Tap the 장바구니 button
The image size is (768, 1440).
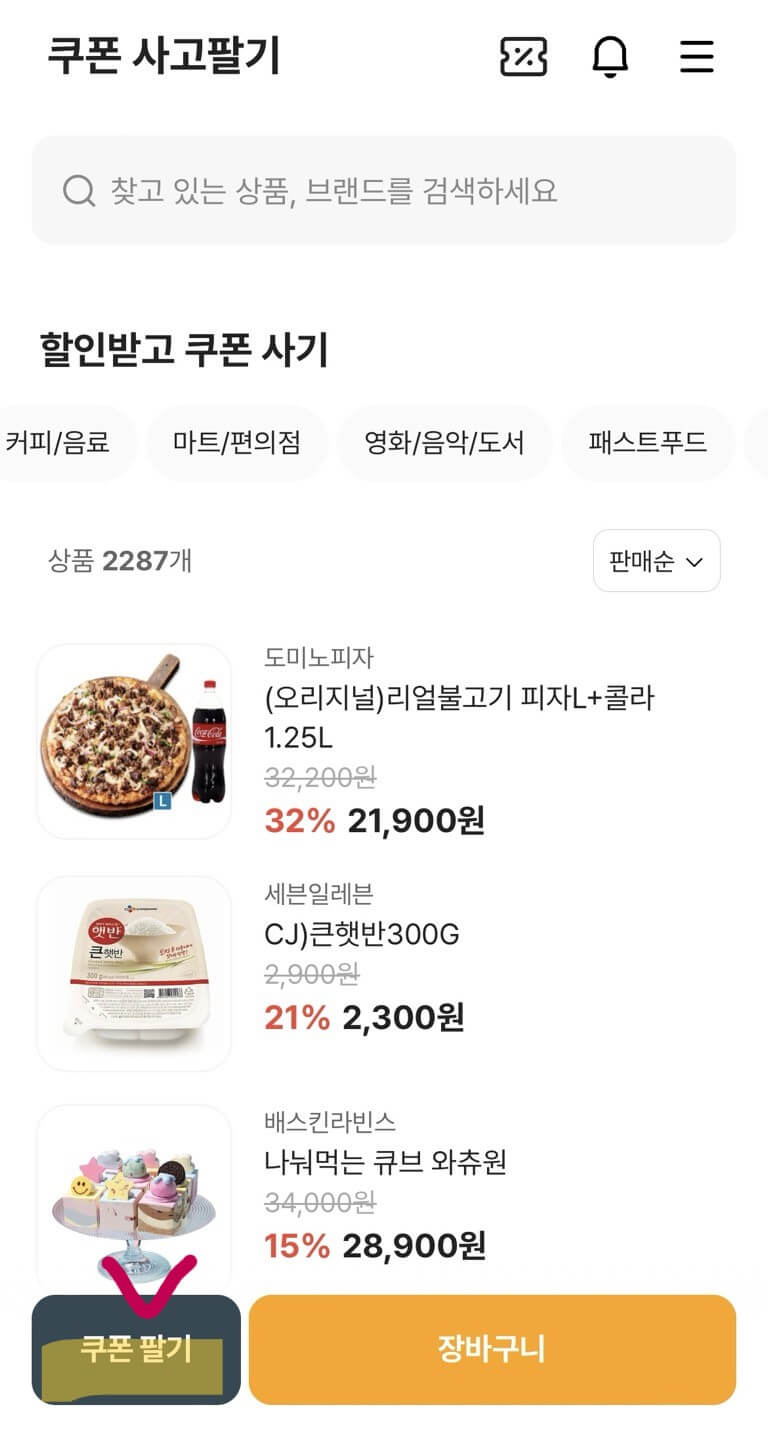[490, 1348]
